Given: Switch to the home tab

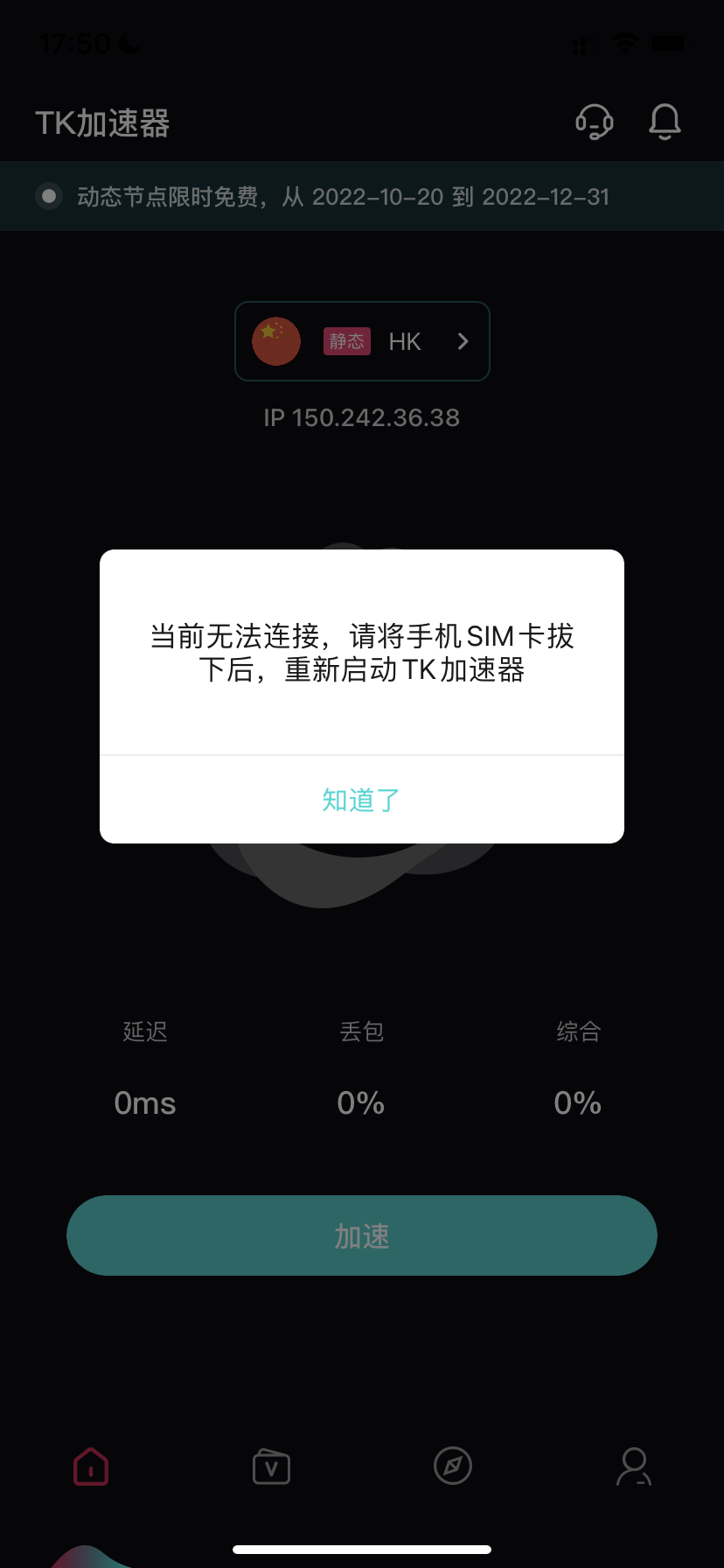Looking at the screenshot, I should pos(91,1466).
